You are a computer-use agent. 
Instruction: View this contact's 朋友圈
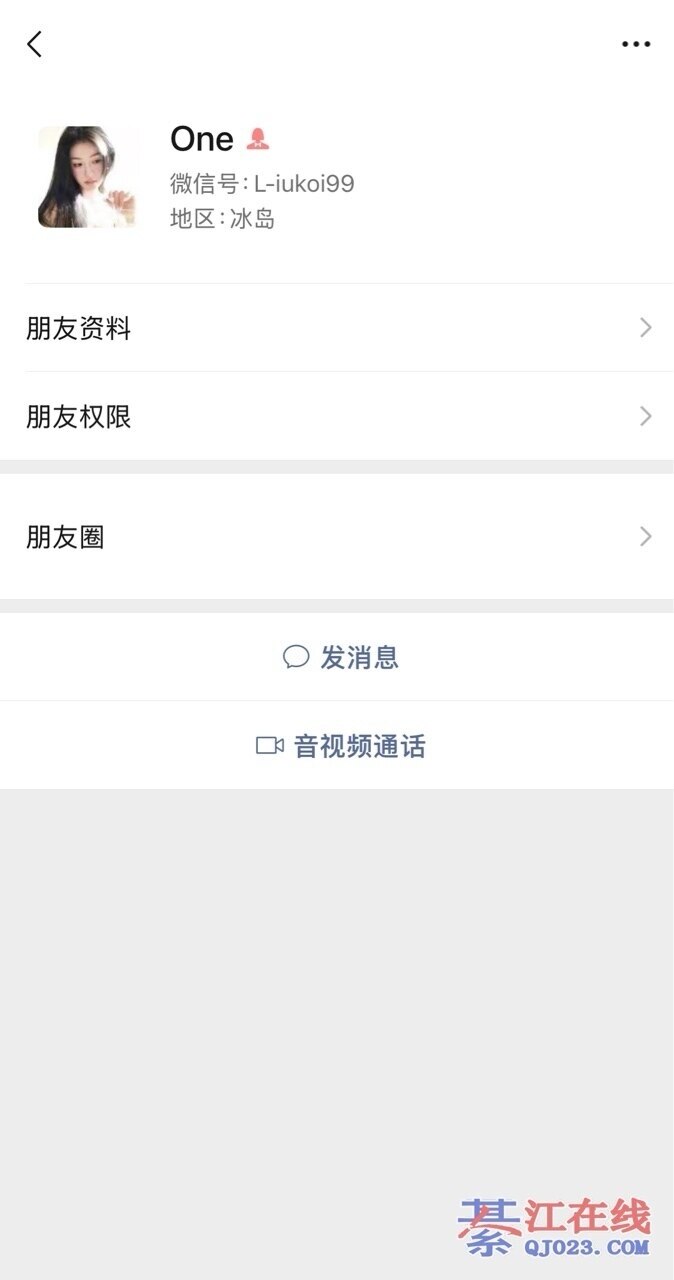point(337,537)
